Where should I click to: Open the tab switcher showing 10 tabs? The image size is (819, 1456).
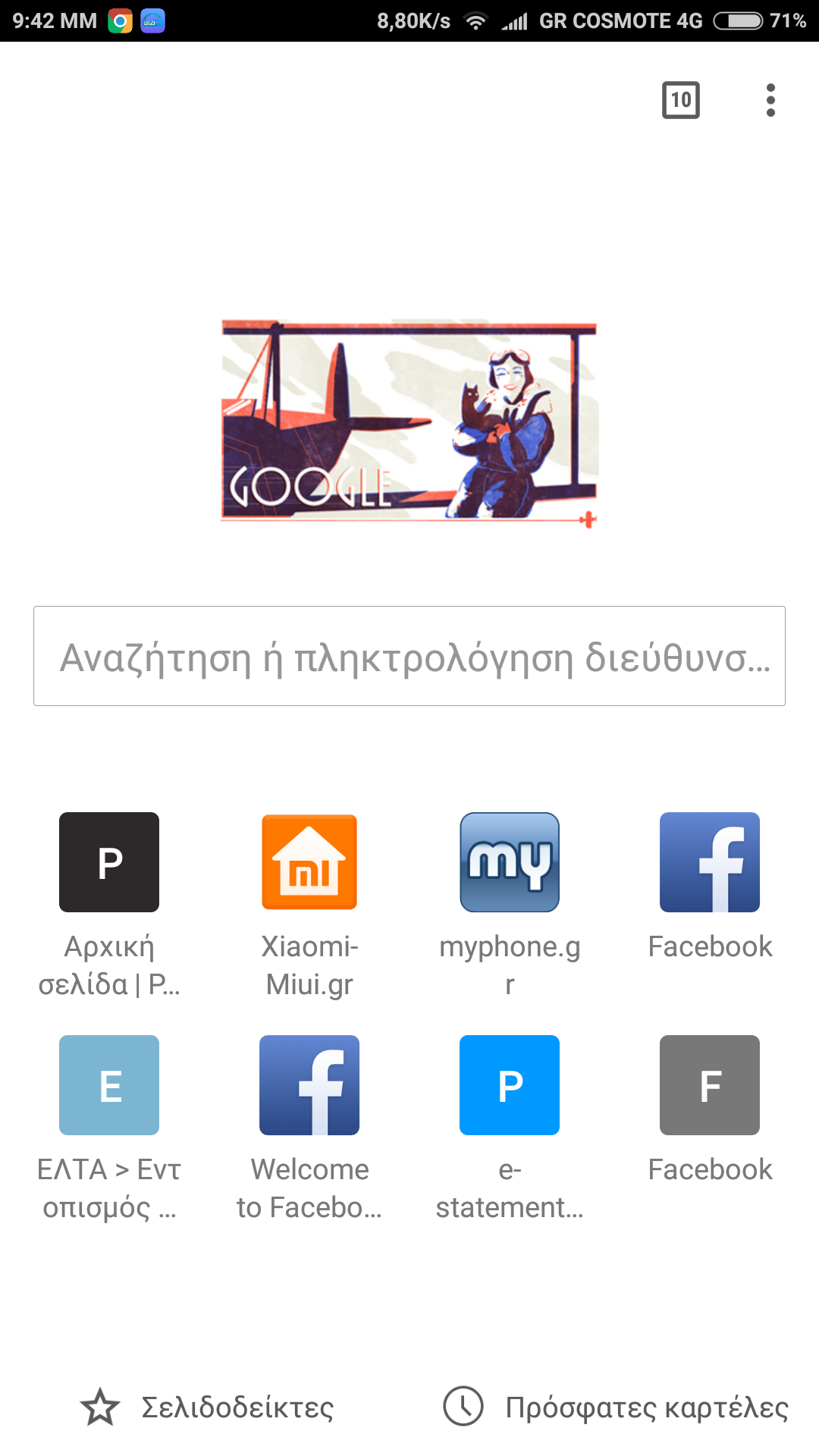[x=680, y=100]
